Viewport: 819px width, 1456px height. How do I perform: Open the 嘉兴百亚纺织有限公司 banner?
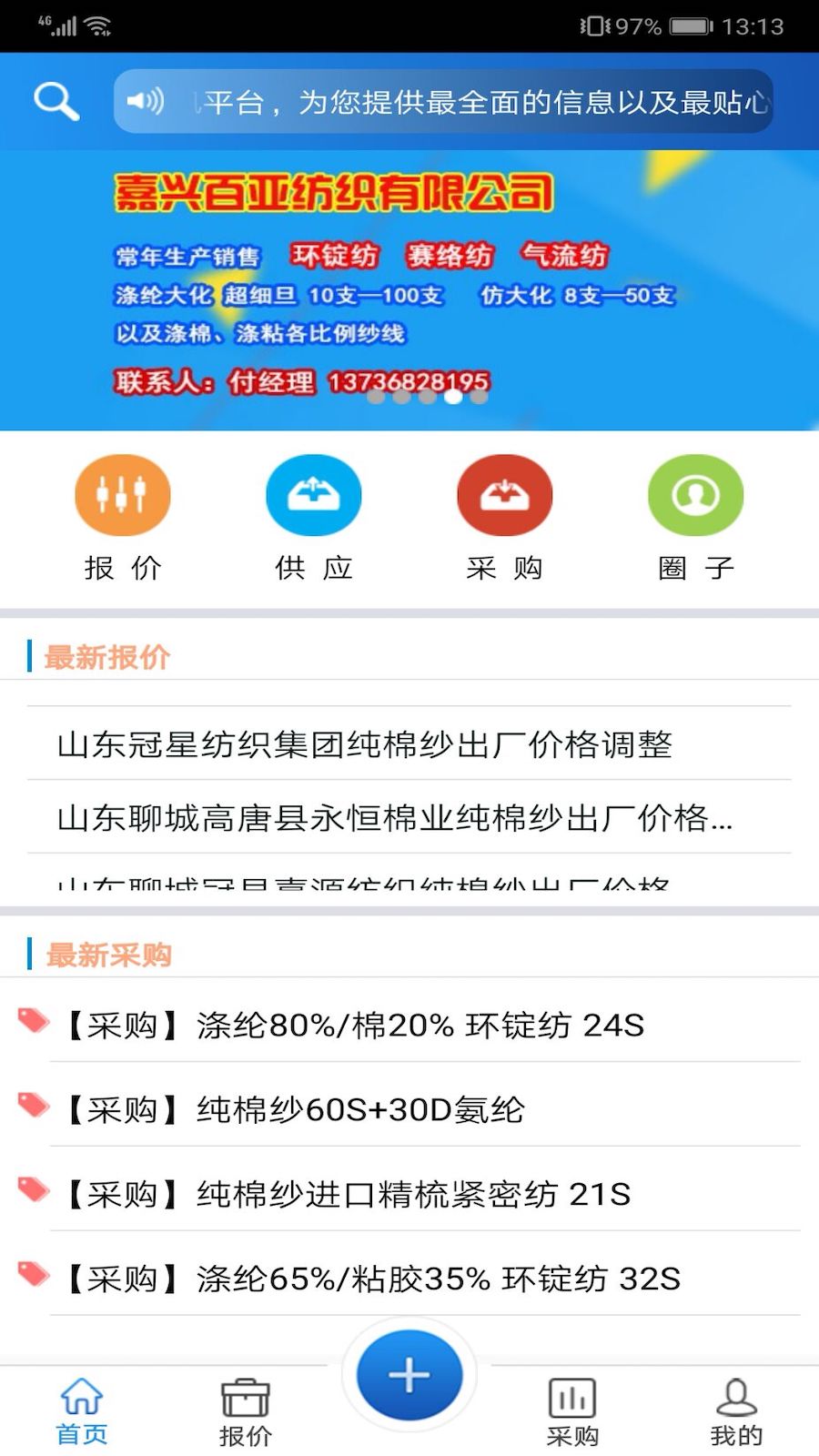[x=409, y=289]
